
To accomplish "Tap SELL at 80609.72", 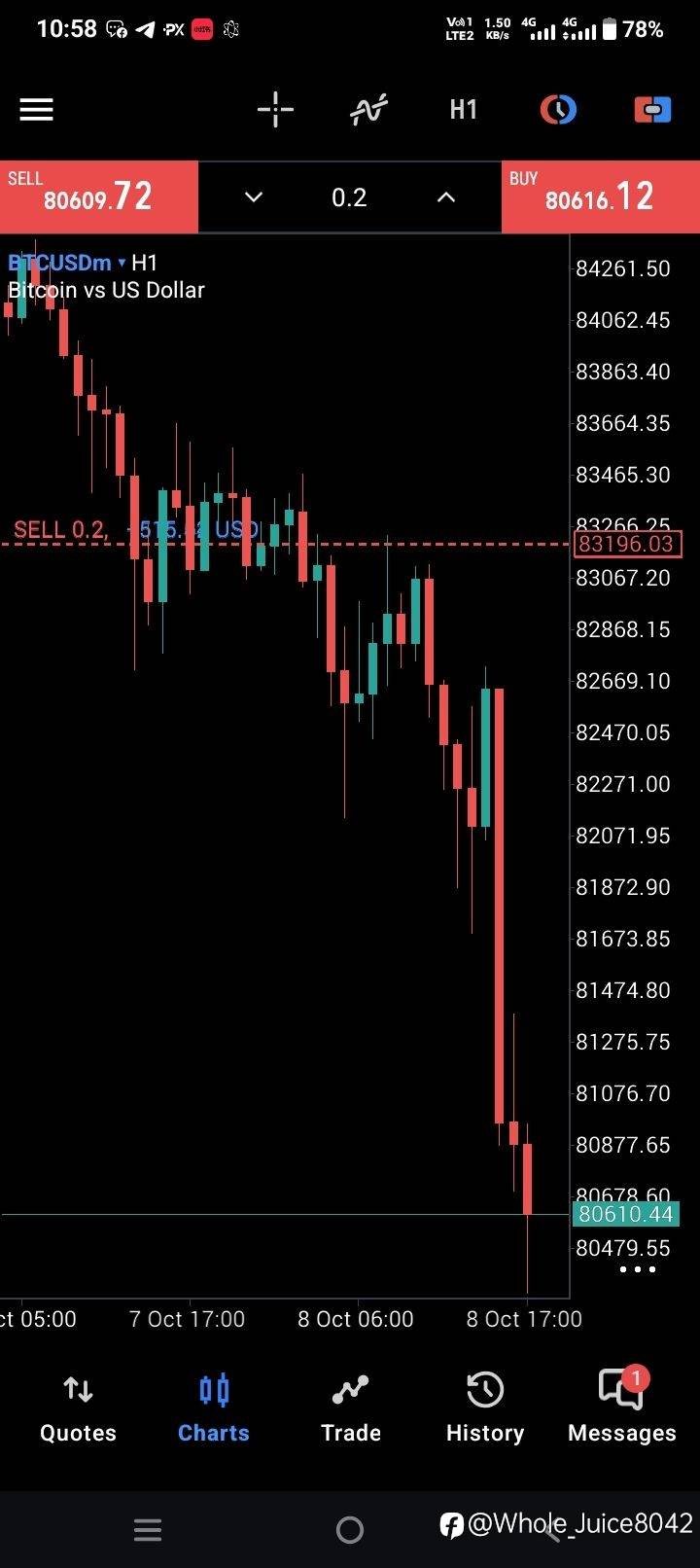I will (98, 196).
